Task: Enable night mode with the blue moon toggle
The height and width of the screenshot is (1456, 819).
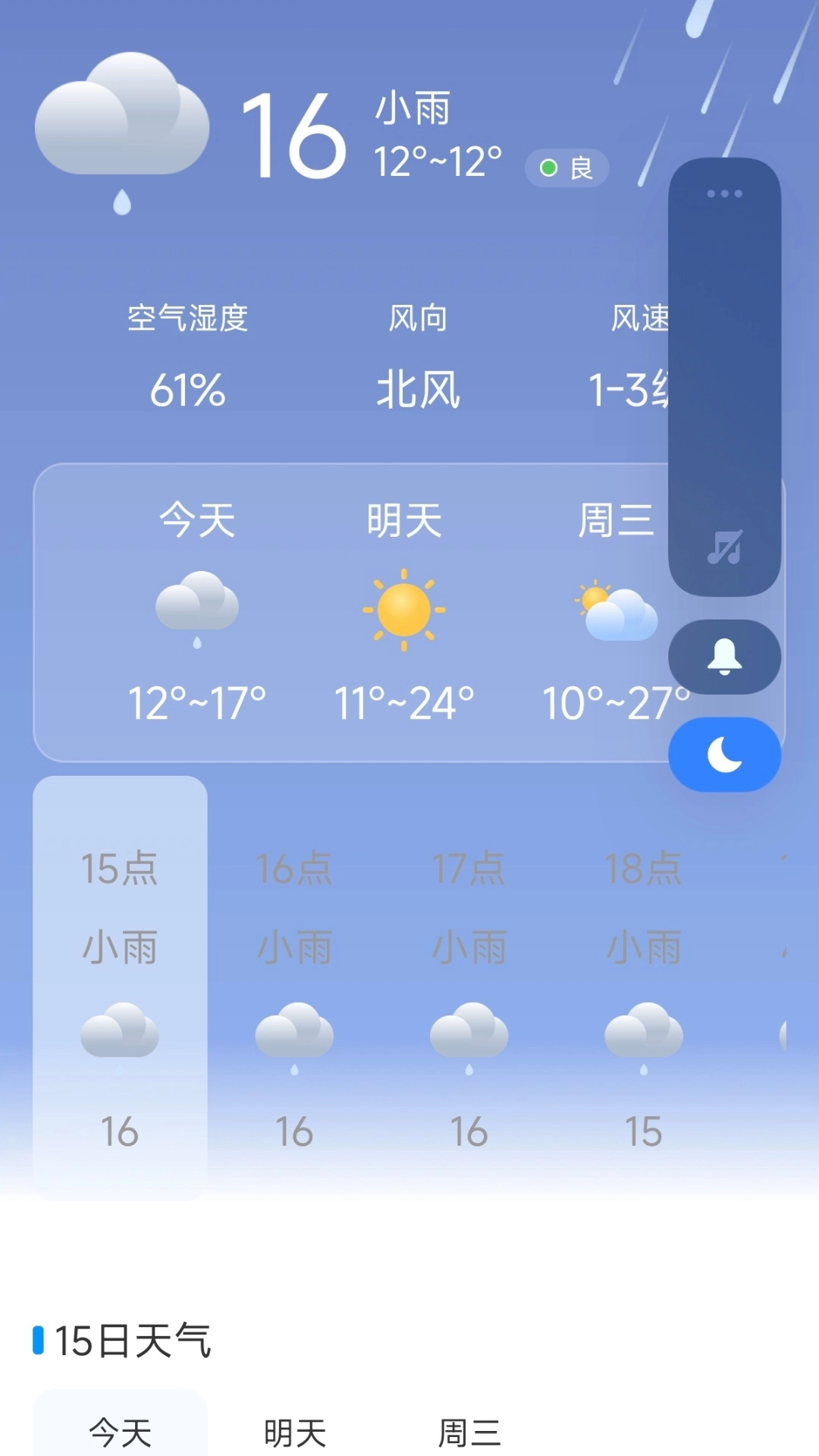Action: (x=724, y=755)
